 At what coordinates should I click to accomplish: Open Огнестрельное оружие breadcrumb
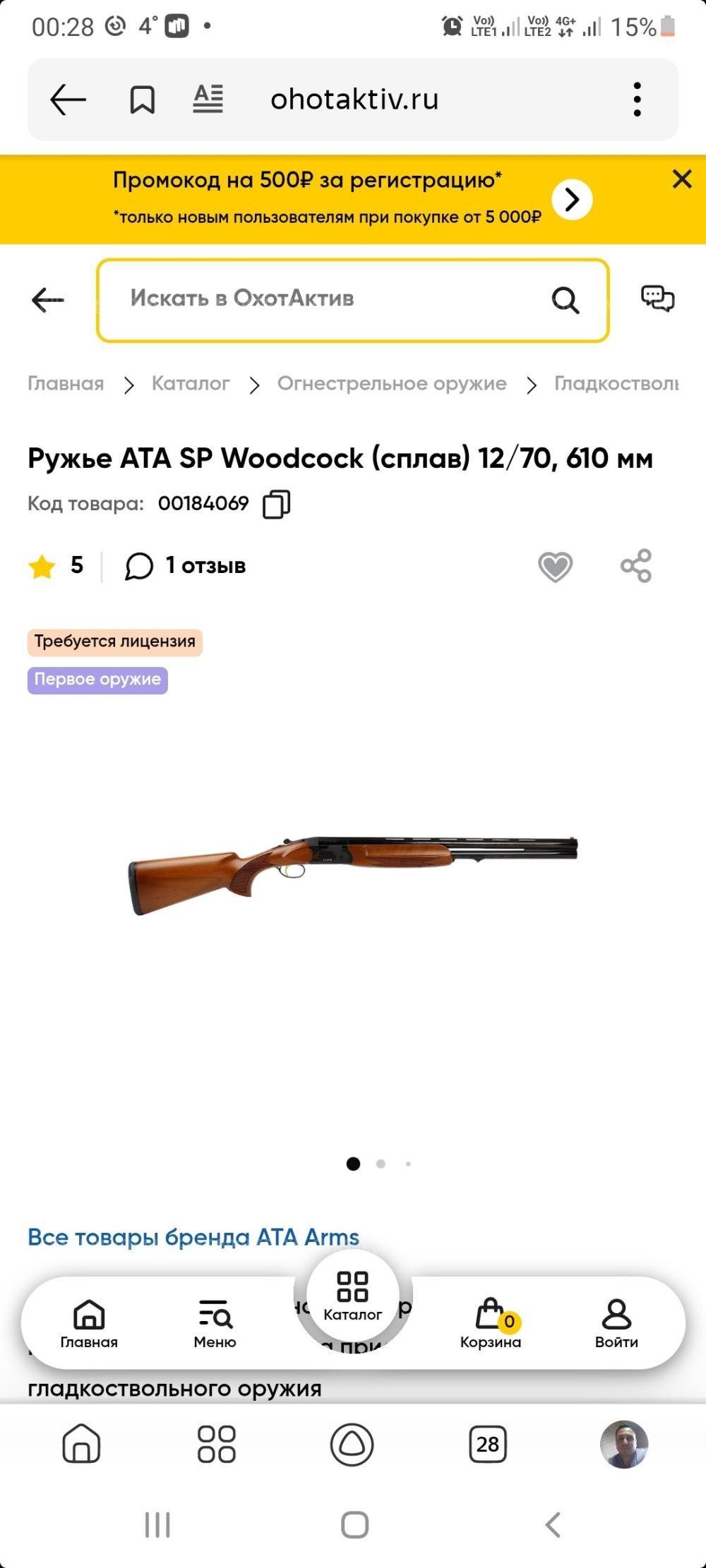click(393, 383)
